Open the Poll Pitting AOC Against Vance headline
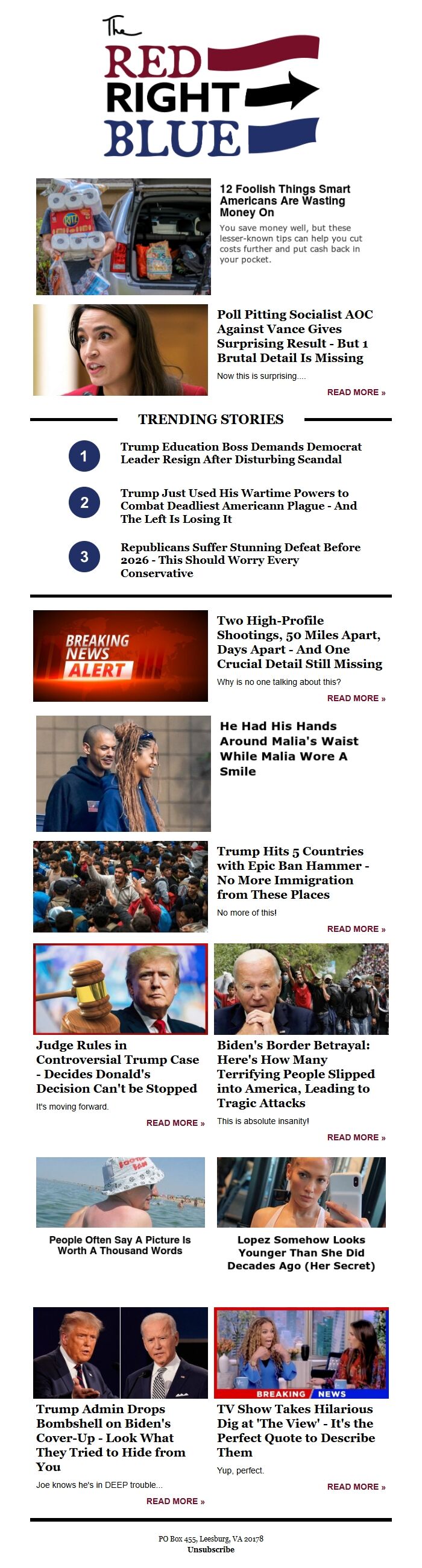Screen dimensions: 422x1568 (295, 336)
